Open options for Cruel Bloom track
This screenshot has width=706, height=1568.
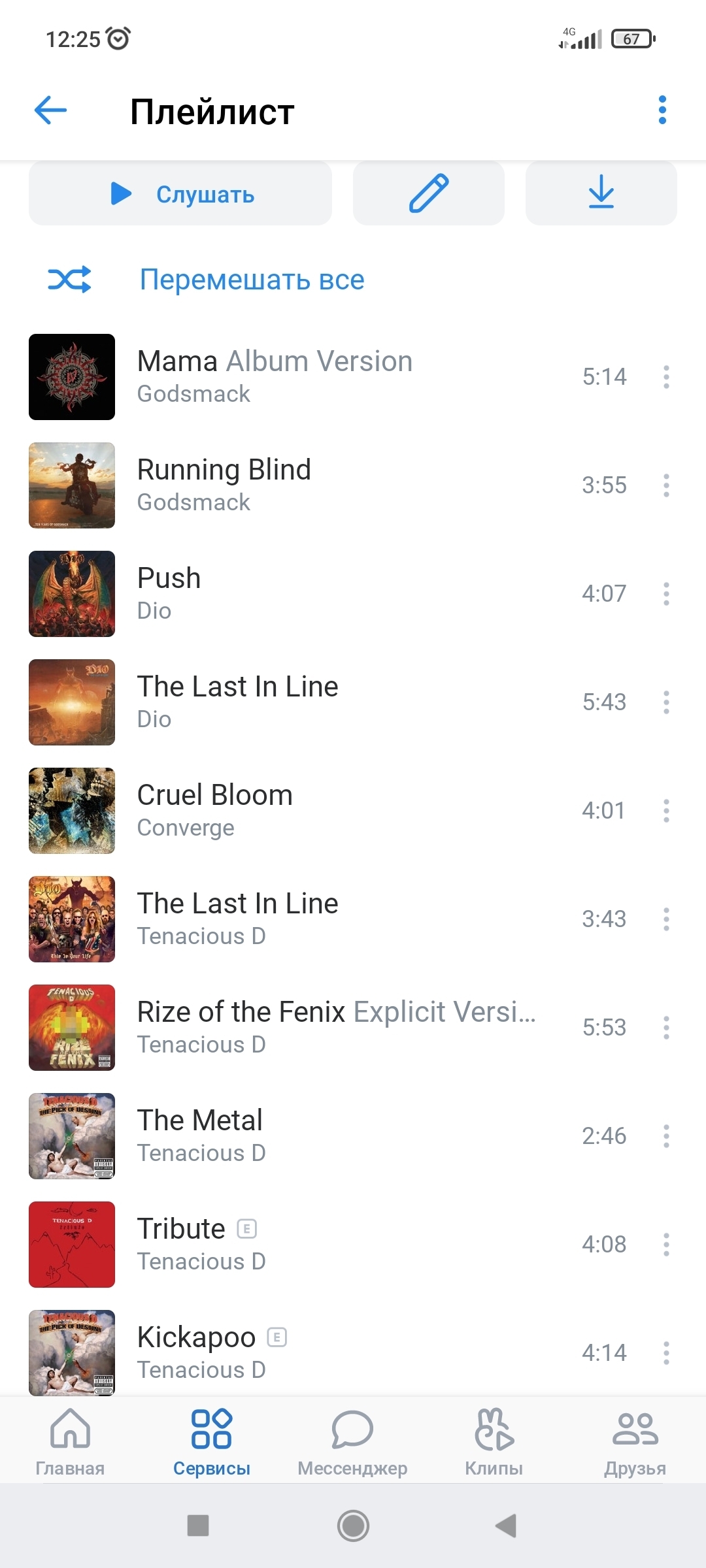click(x=666, y=811)
